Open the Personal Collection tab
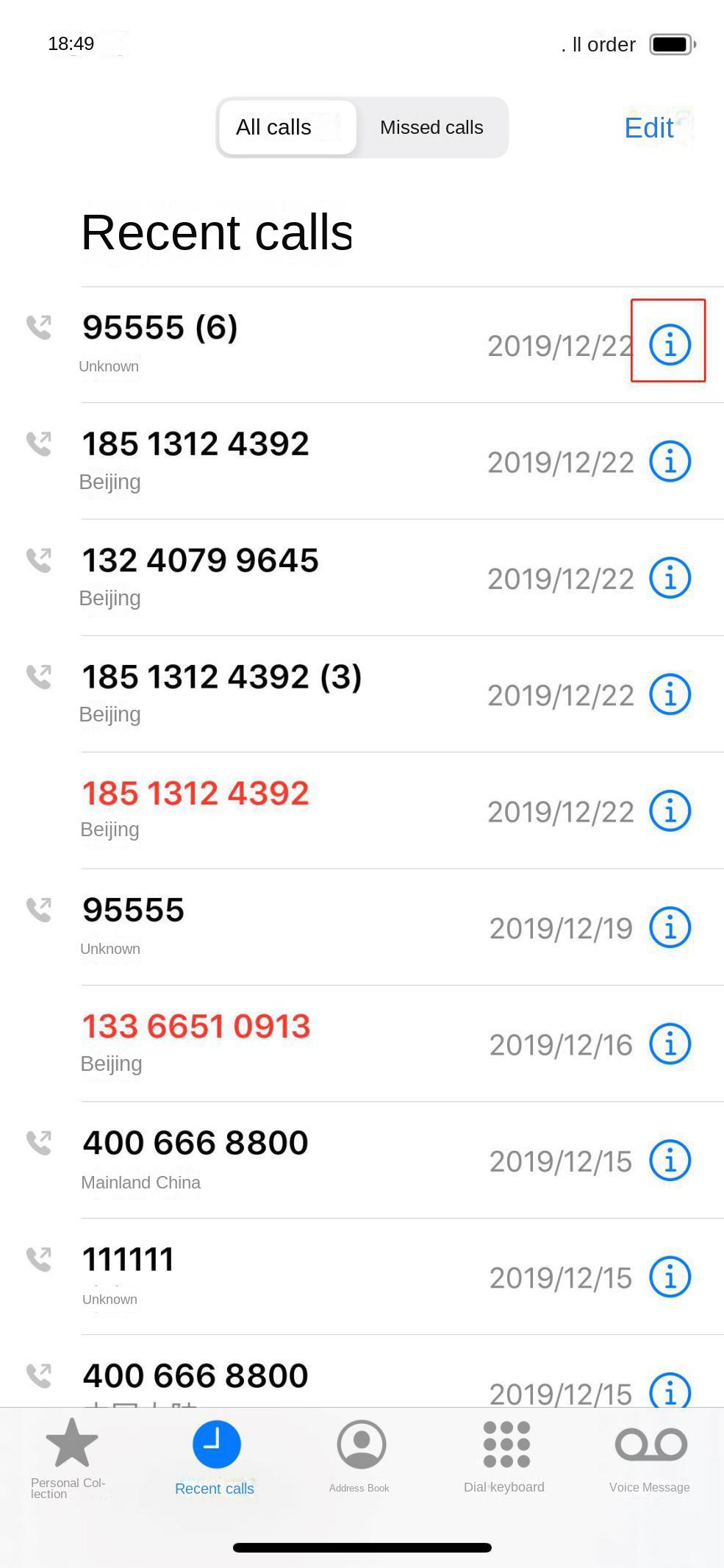 coord(71,1456)
